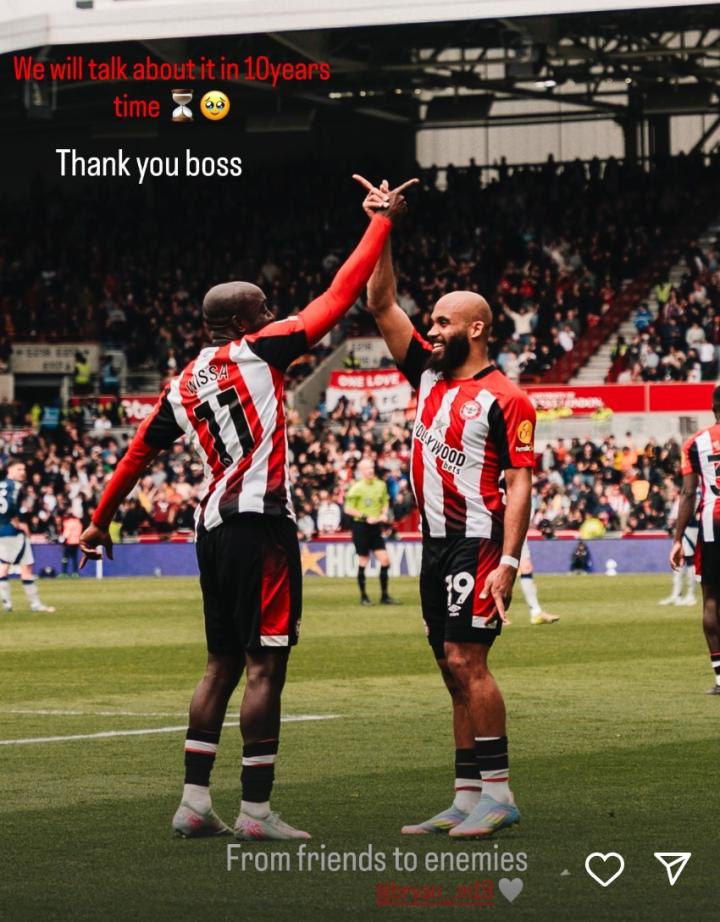Open the tagged @bryan mention in story
The height and width of the screenshot is (922, 720).
click(x=435, y=892)
